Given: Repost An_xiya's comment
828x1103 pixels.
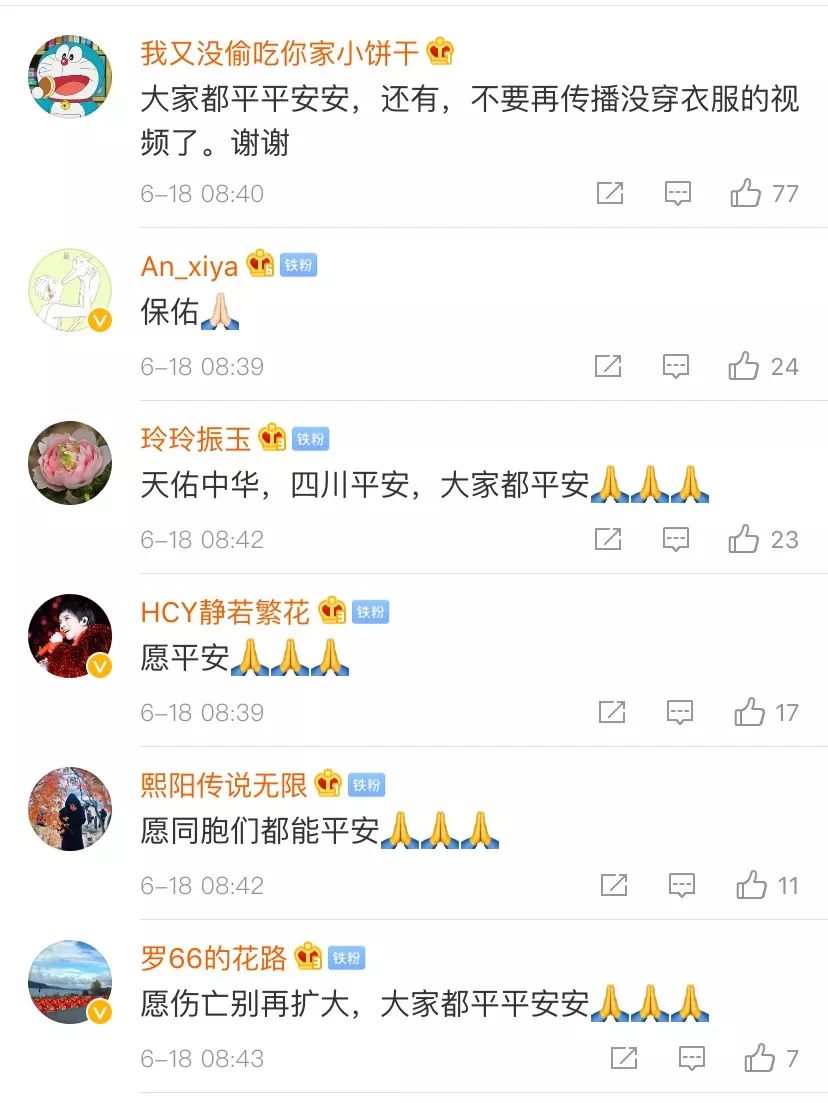Looking at the screenshot, I should point(608,366).
